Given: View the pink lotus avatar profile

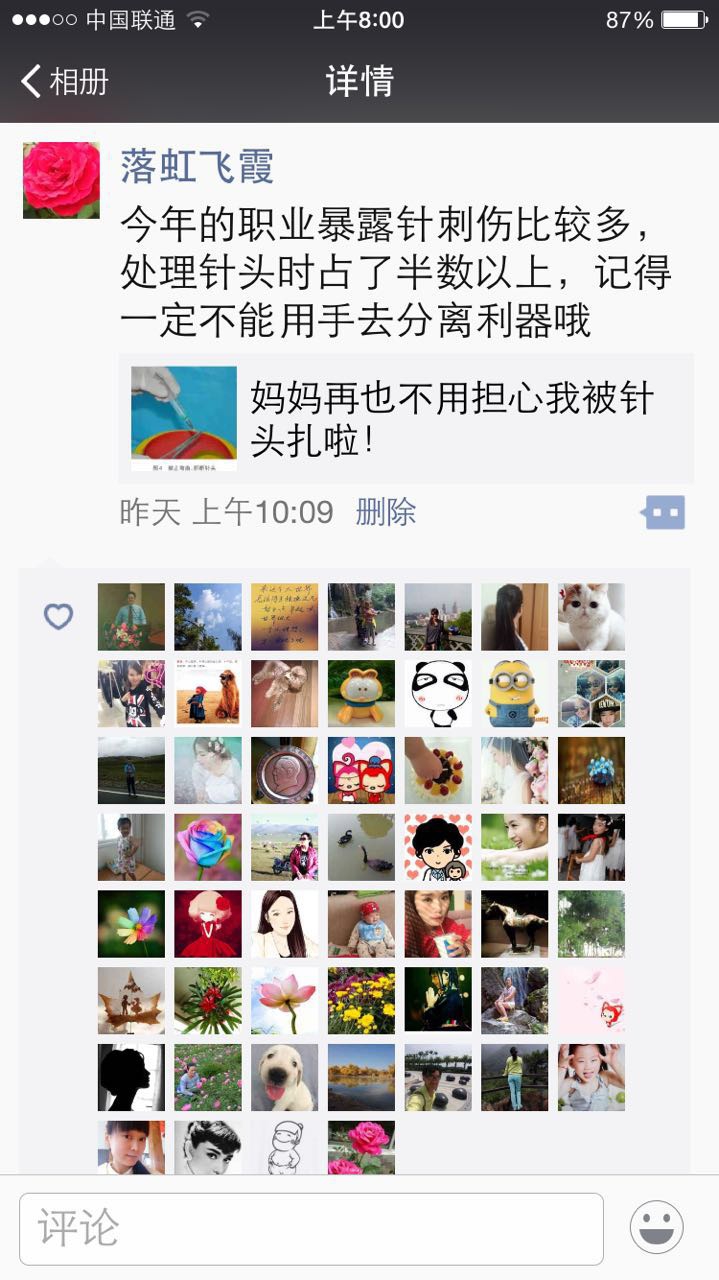Looking at the screenshot, I should (284, 1000).
